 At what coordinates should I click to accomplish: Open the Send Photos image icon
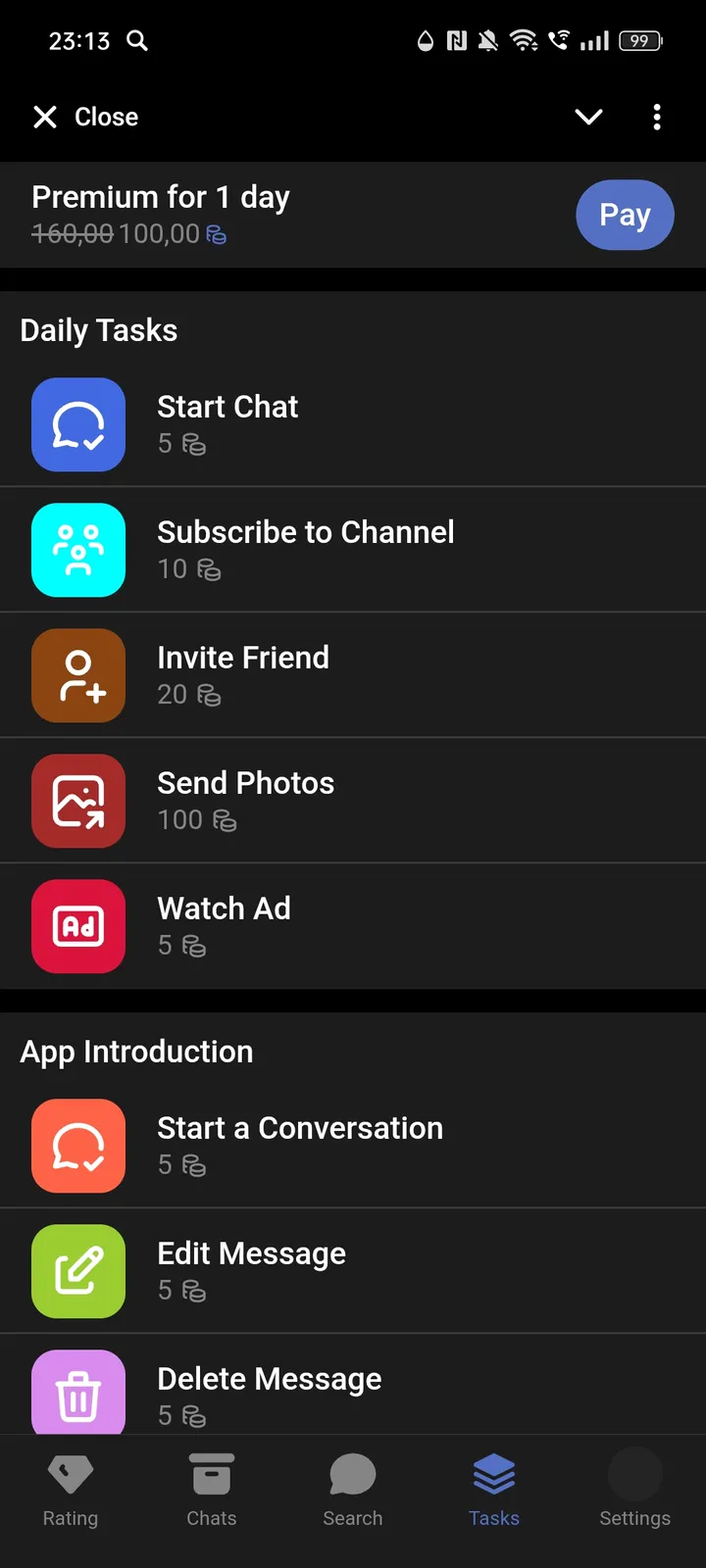pos(78,801)
